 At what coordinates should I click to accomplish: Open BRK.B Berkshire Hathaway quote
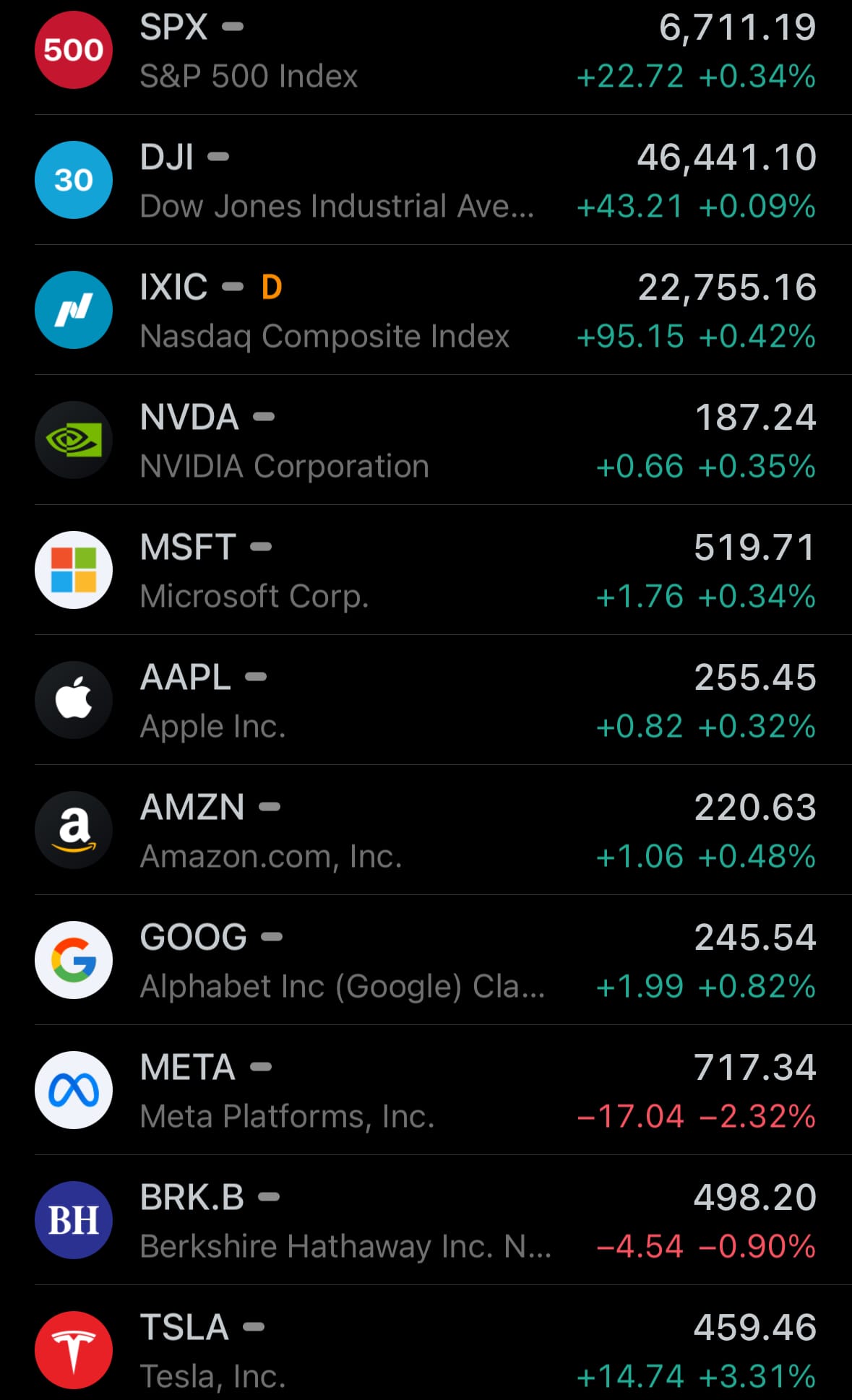click(426, 1221)
